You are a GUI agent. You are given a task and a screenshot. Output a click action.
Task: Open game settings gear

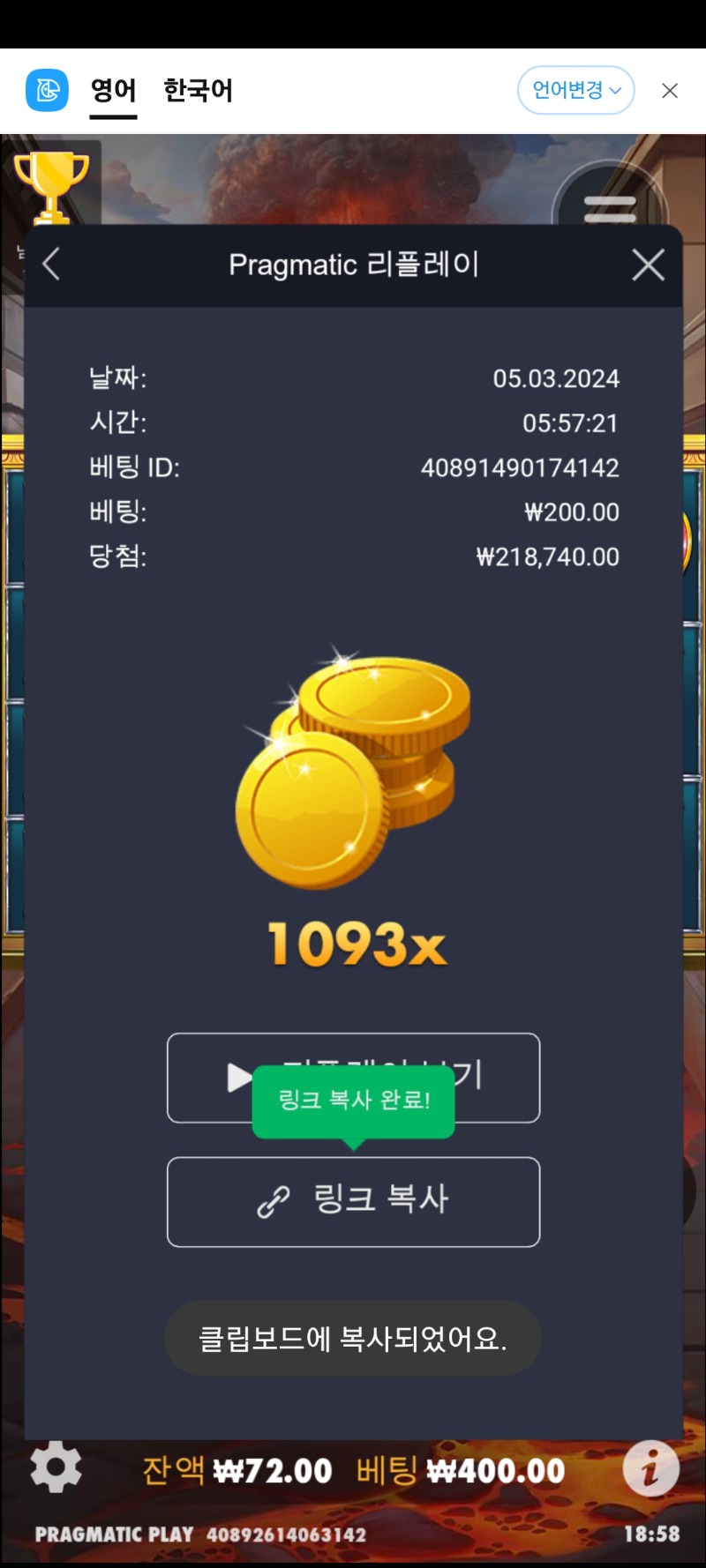tap(56, 1467)
